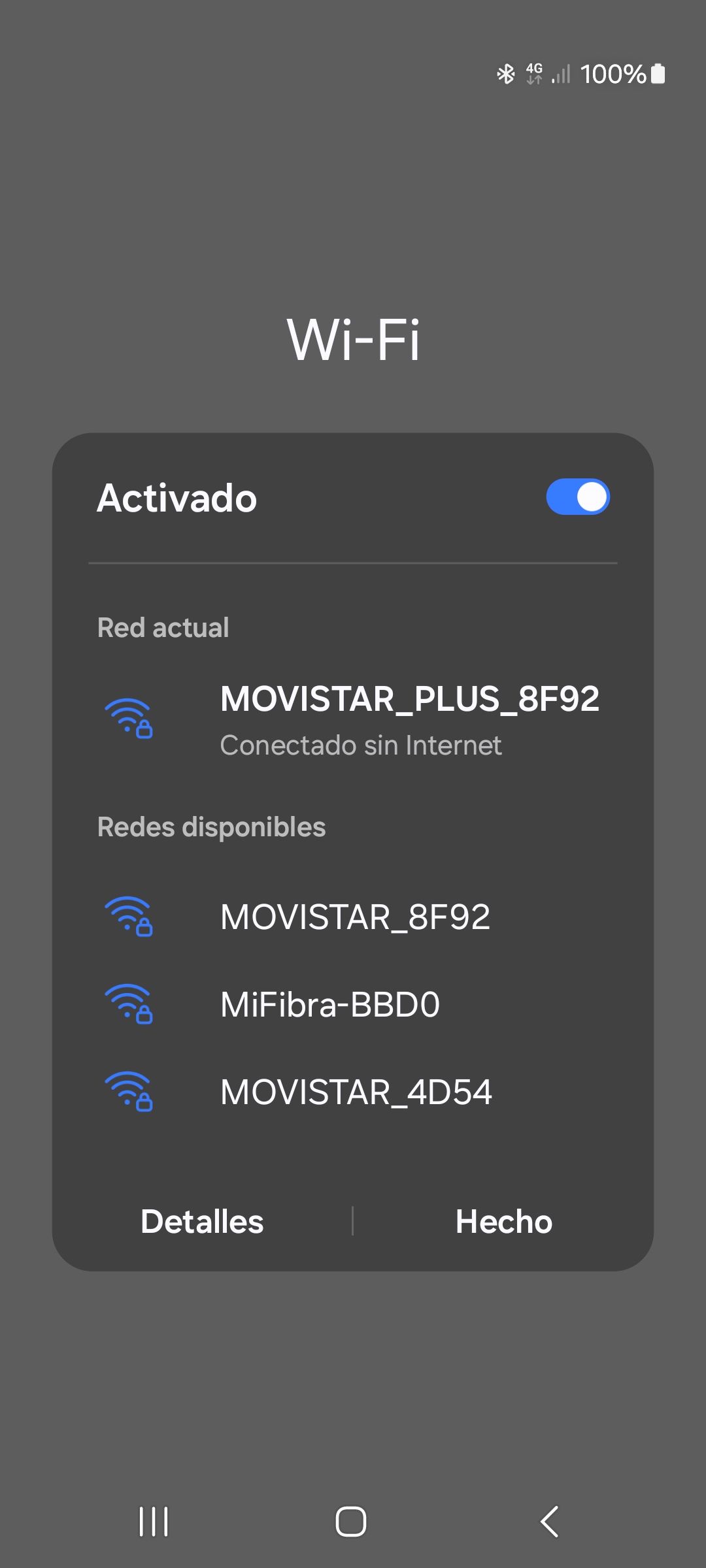Open Wi-Fi Detalles
The image size is (706, 1568).
[x=202, y=1221]
